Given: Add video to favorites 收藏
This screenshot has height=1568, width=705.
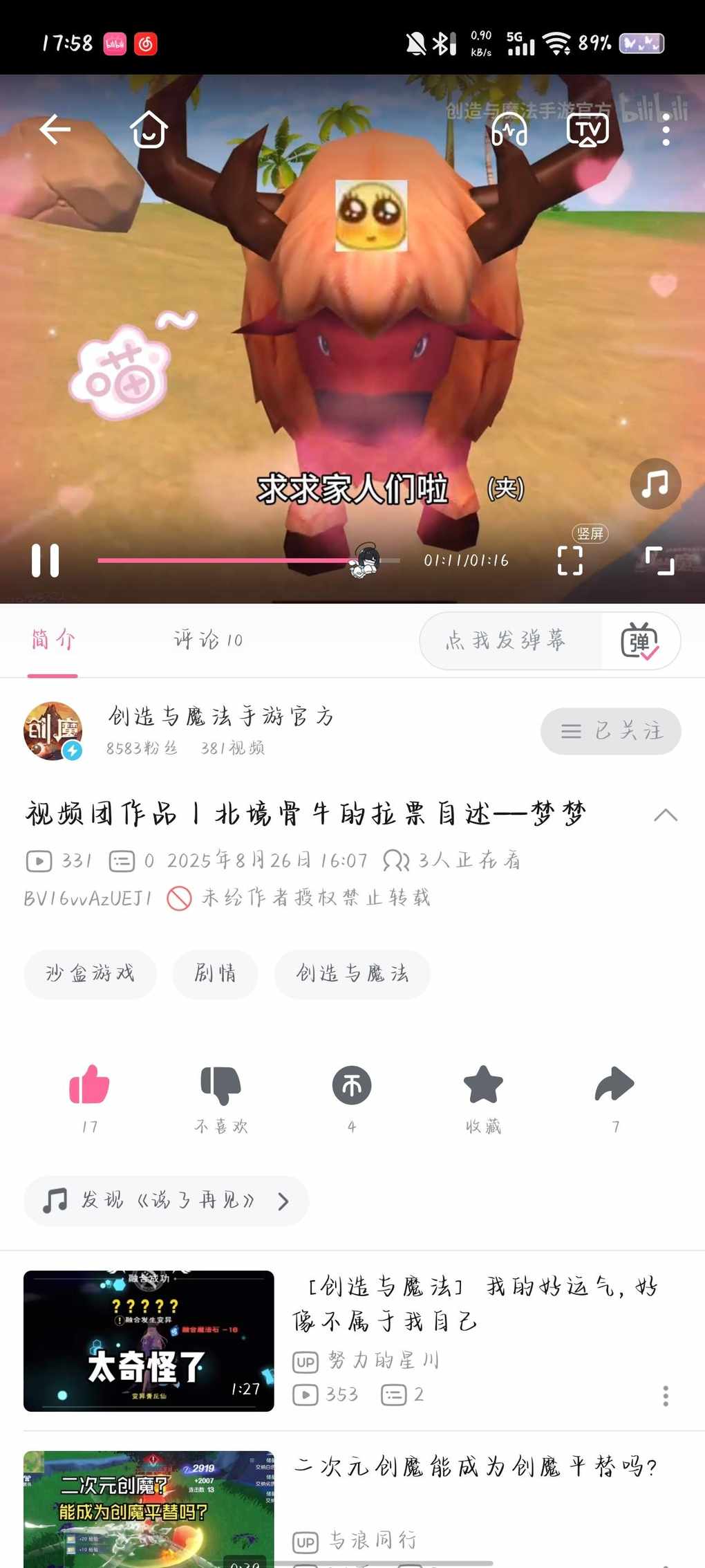Looking at the screenshot, I should (x=482, y=1085).
